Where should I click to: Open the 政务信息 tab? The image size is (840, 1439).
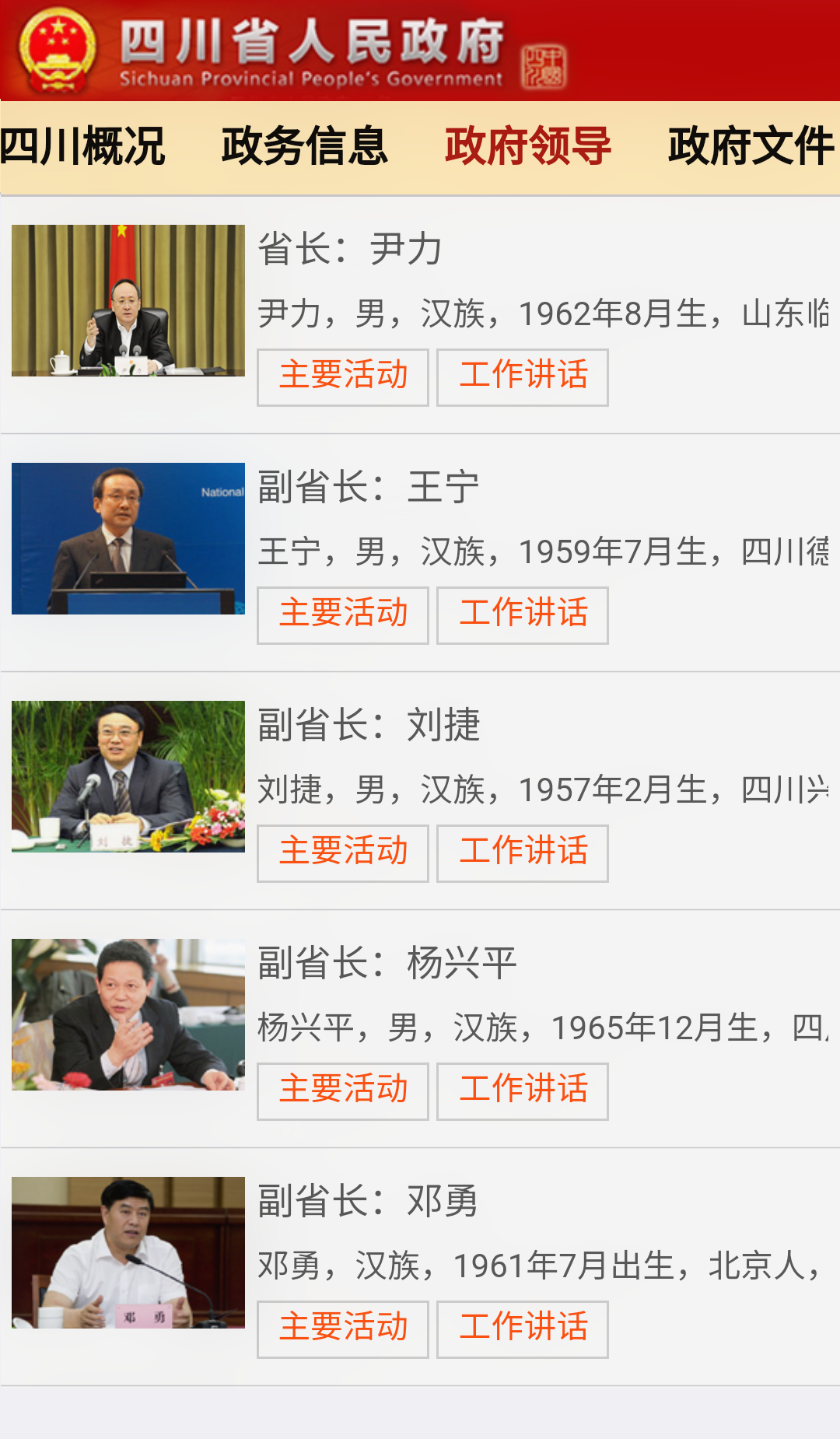(304, 146)
